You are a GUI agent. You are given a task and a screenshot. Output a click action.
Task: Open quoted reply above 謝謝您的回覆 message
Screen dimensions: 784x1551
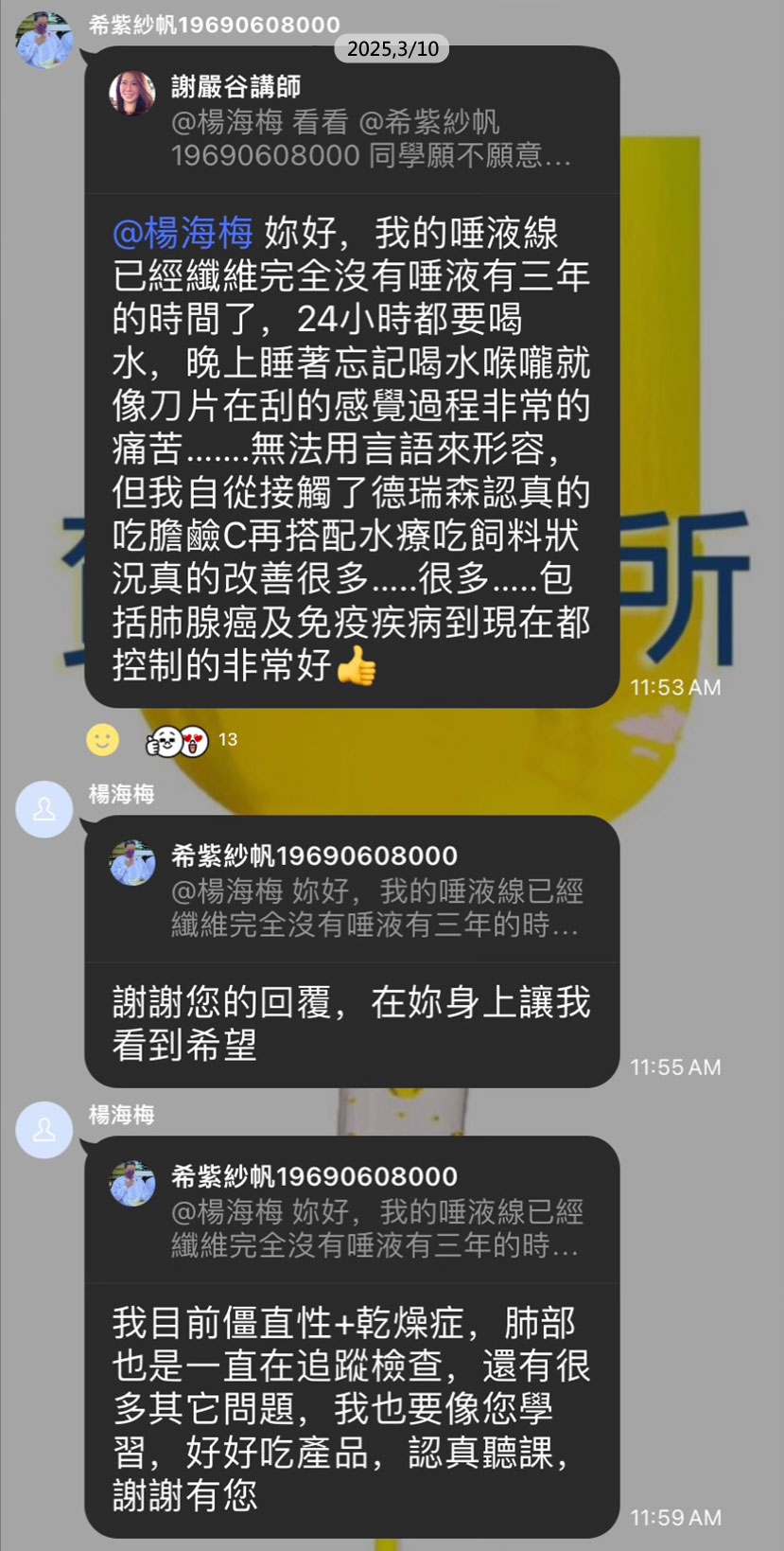coord(350,890)
